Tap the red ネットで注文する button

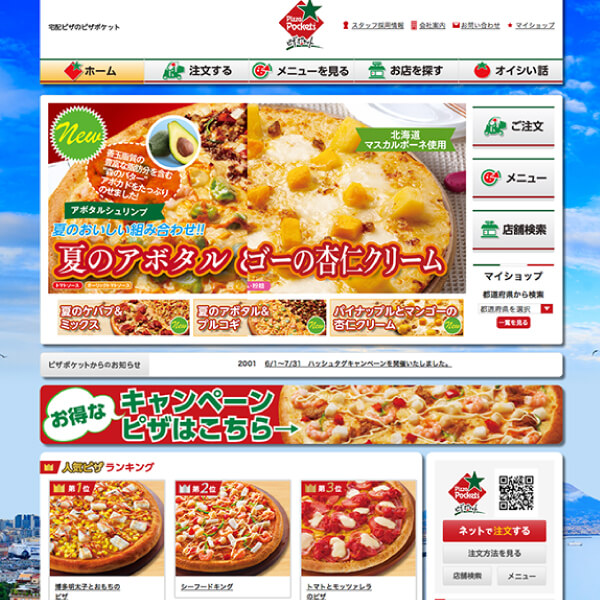click(x=494, y=530)
